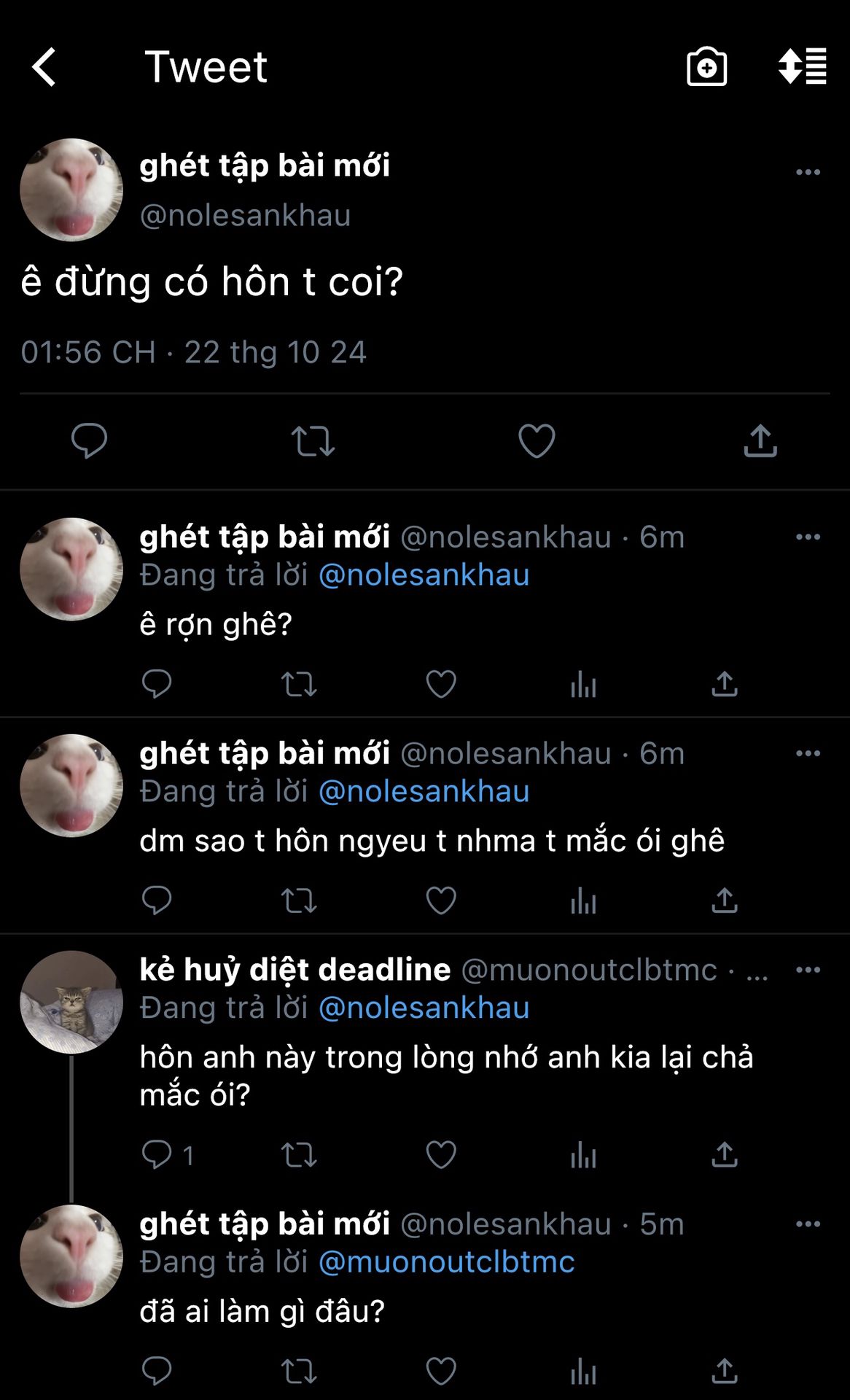Open overflow menu on "đã ai làm gì đâu?"
Viewport: 850px width, 1400px height.
(808, 1224)
